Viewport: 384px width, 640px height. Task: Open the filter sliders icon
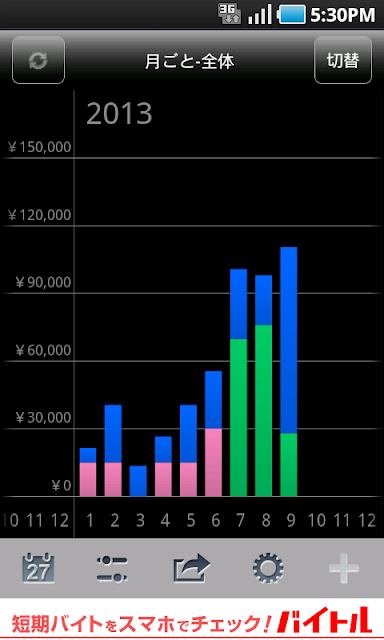[113, 569]
